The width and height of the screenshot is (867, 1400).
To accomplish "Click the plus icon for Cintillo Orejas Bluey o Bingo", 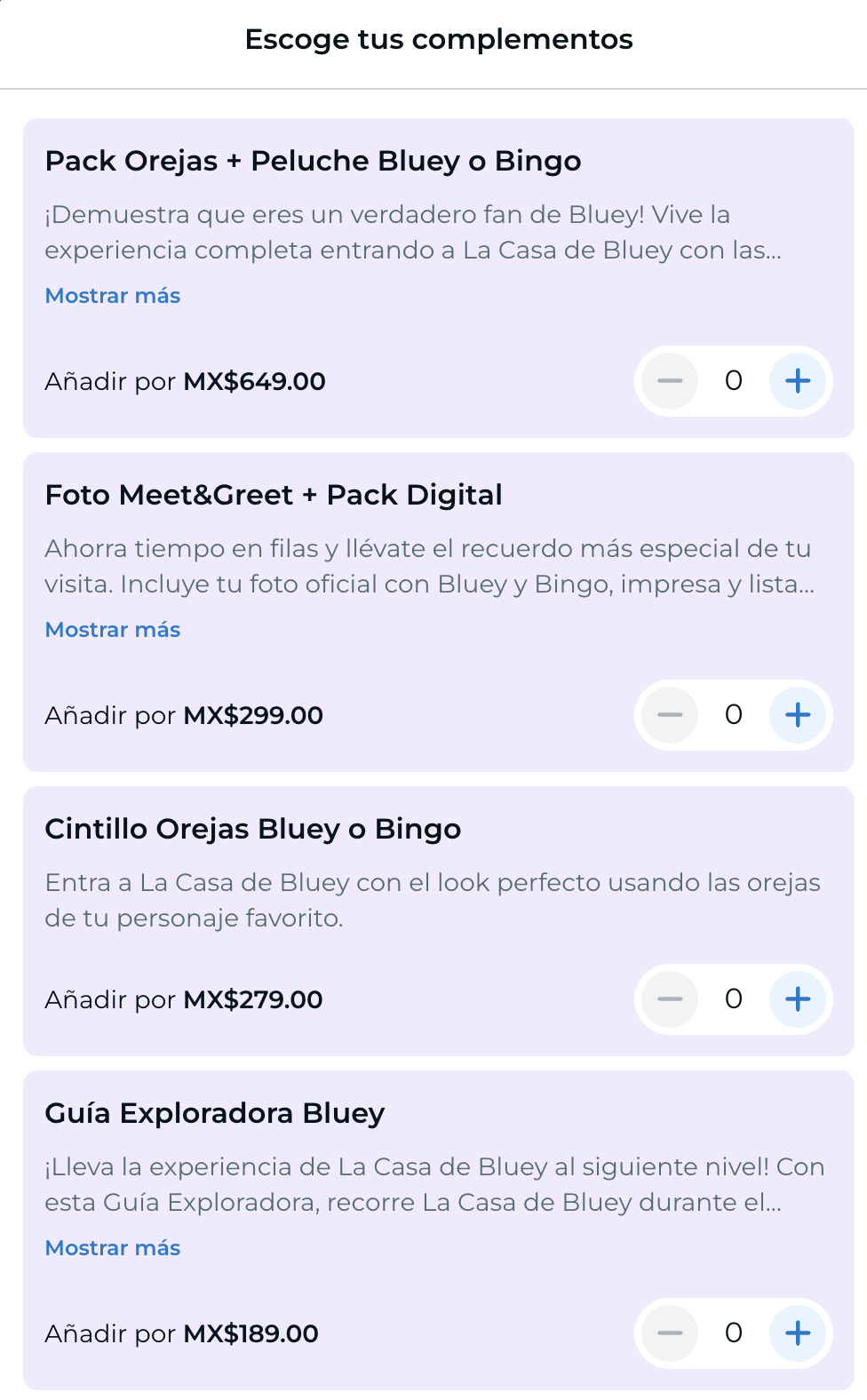I will coord(798,999).
